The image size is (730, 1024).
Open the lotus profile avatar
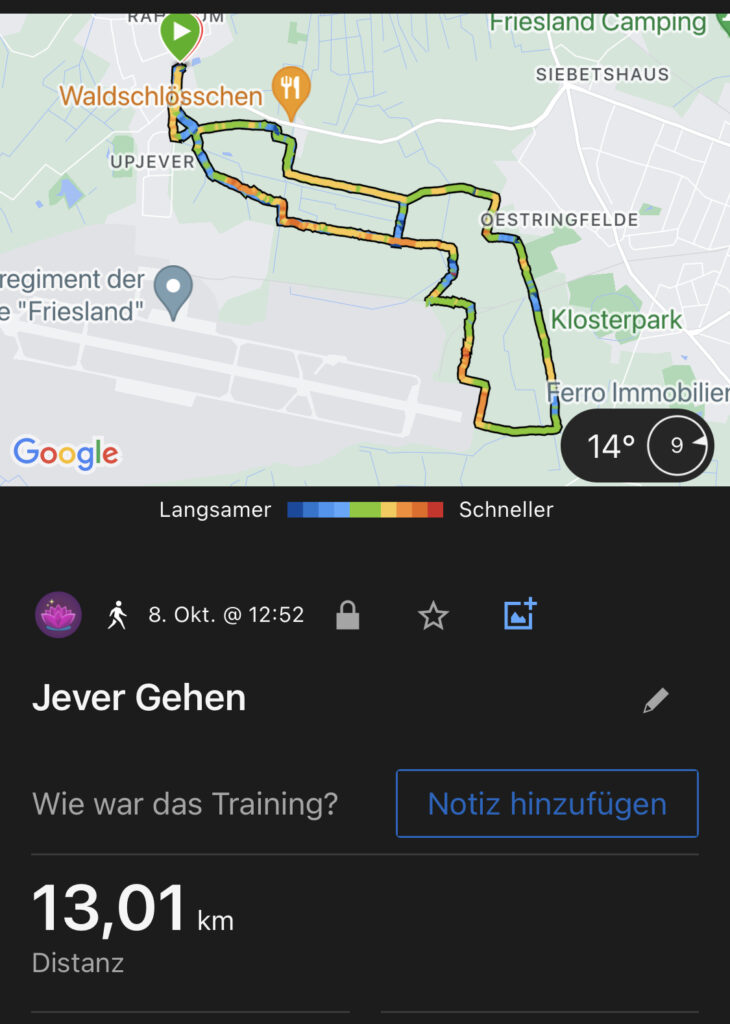click(59, 614)
